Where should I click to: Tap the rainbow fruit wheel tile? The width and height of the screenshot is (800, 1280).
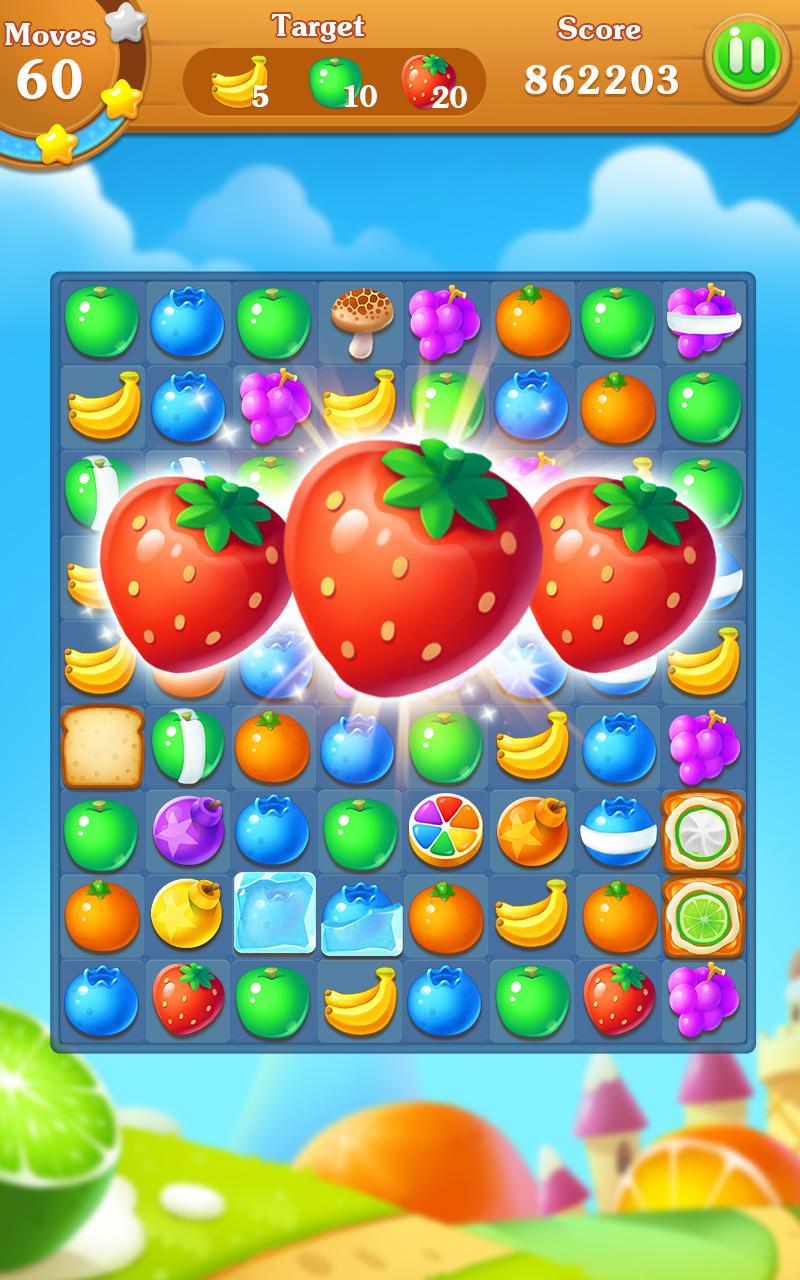445,830
